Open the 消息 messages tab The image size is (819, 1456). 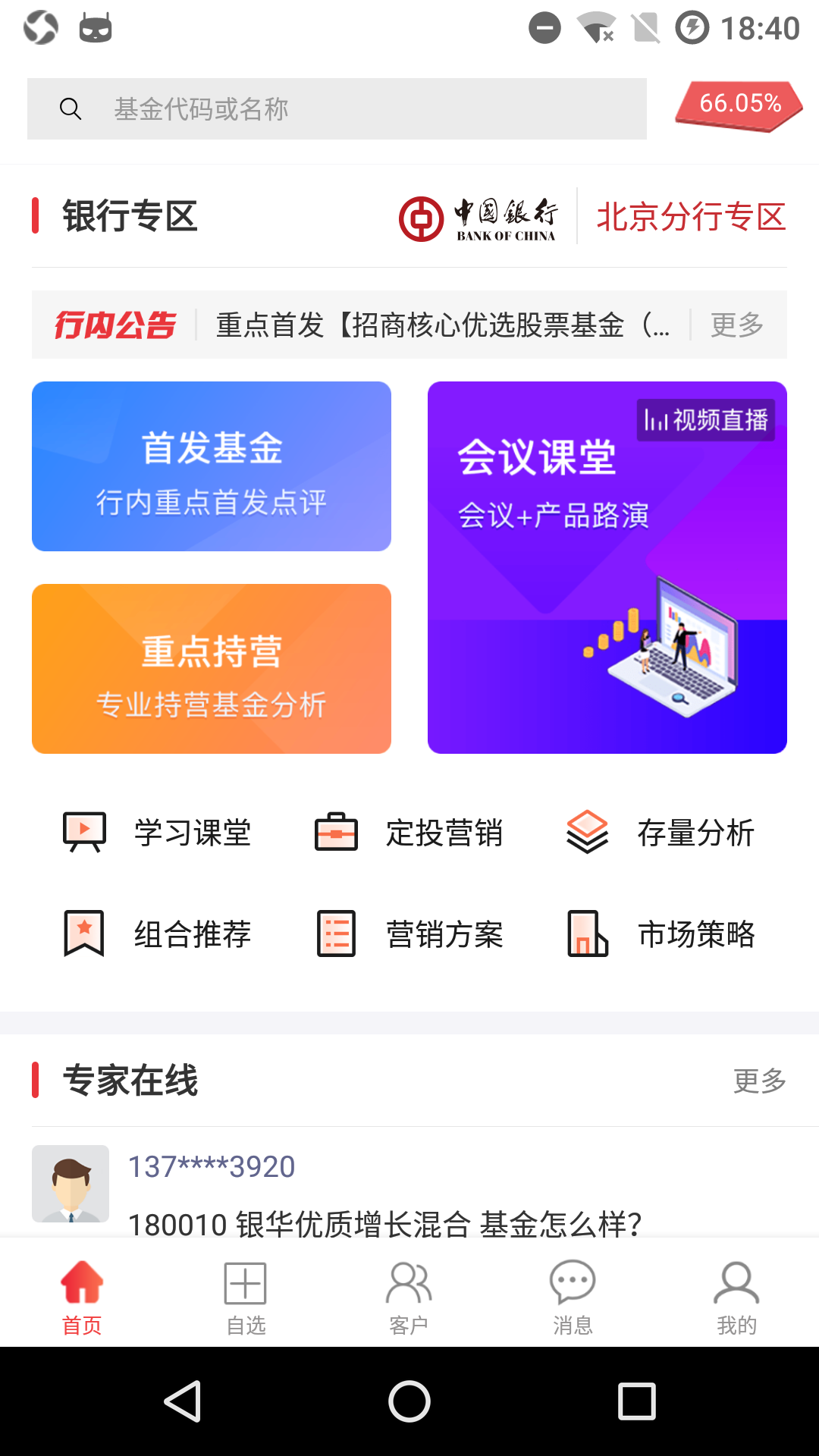point(573,1293)
